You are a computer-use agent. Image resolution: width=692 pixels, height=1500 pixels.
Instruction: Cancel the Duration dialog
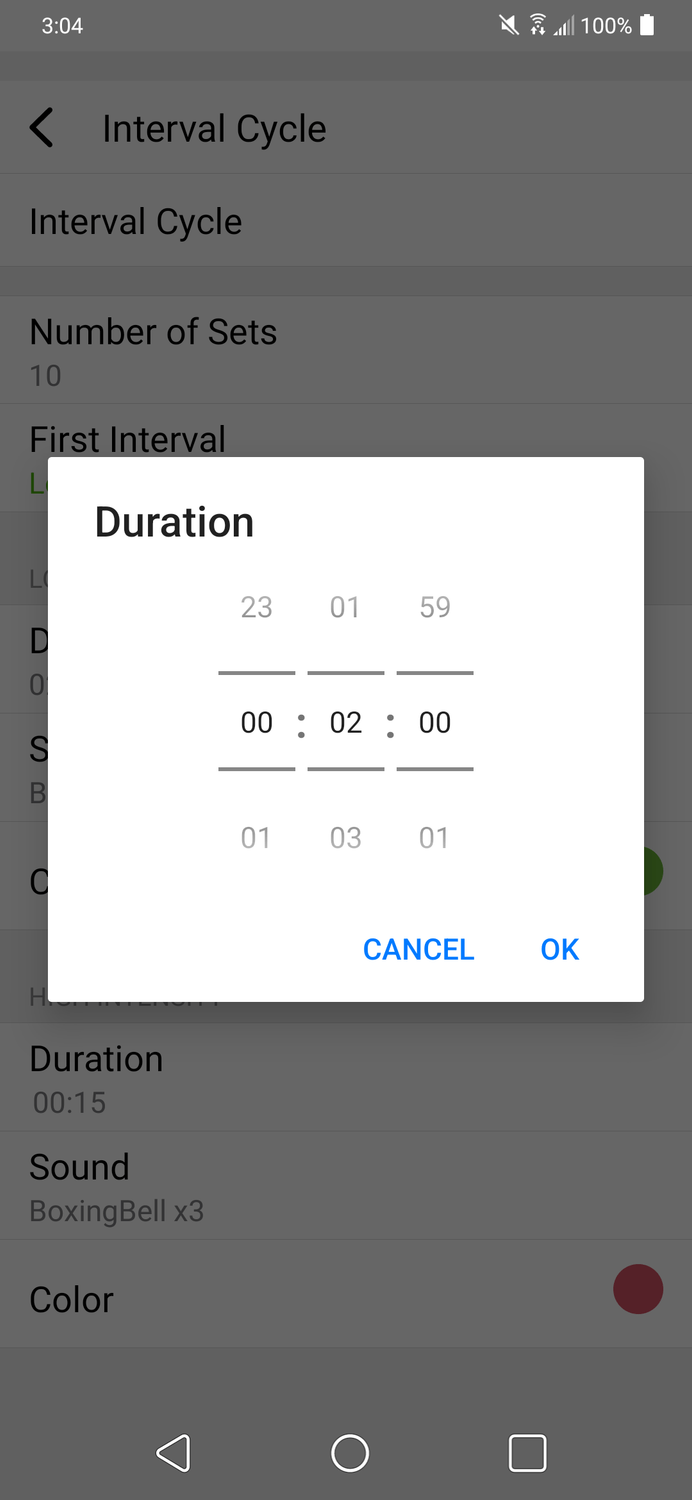418,949
